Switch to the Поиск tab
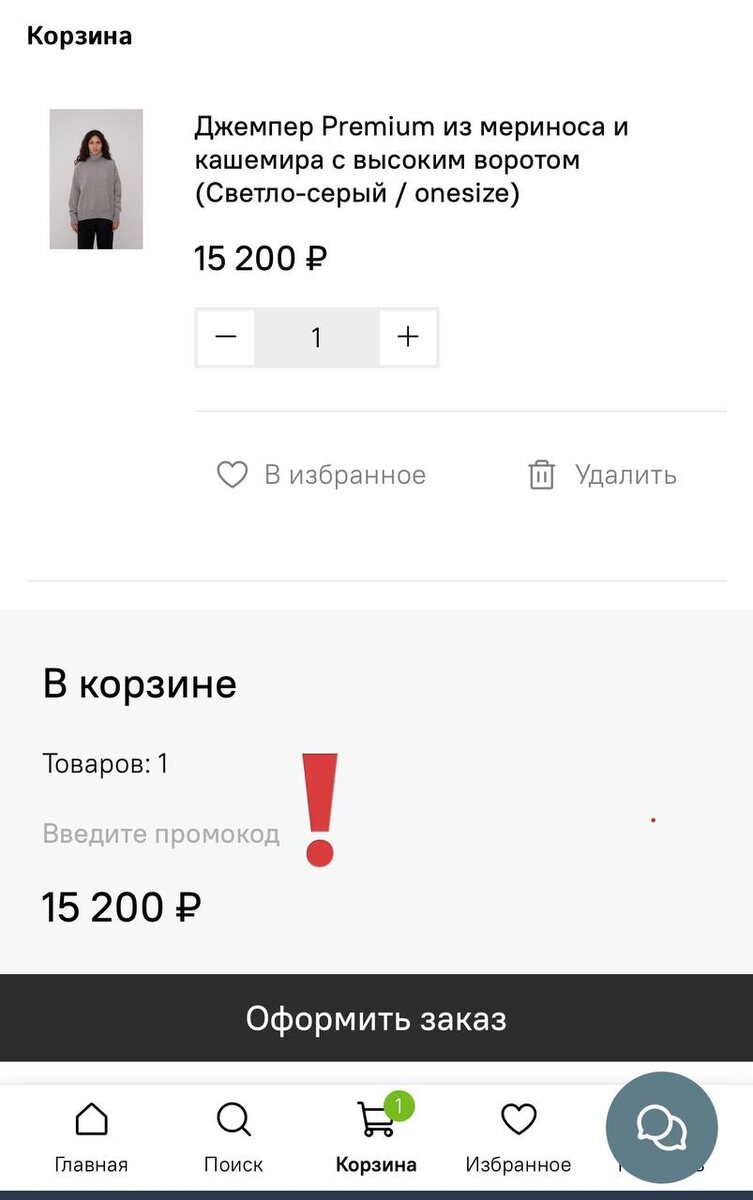753x1200 pixels. 233,1137
